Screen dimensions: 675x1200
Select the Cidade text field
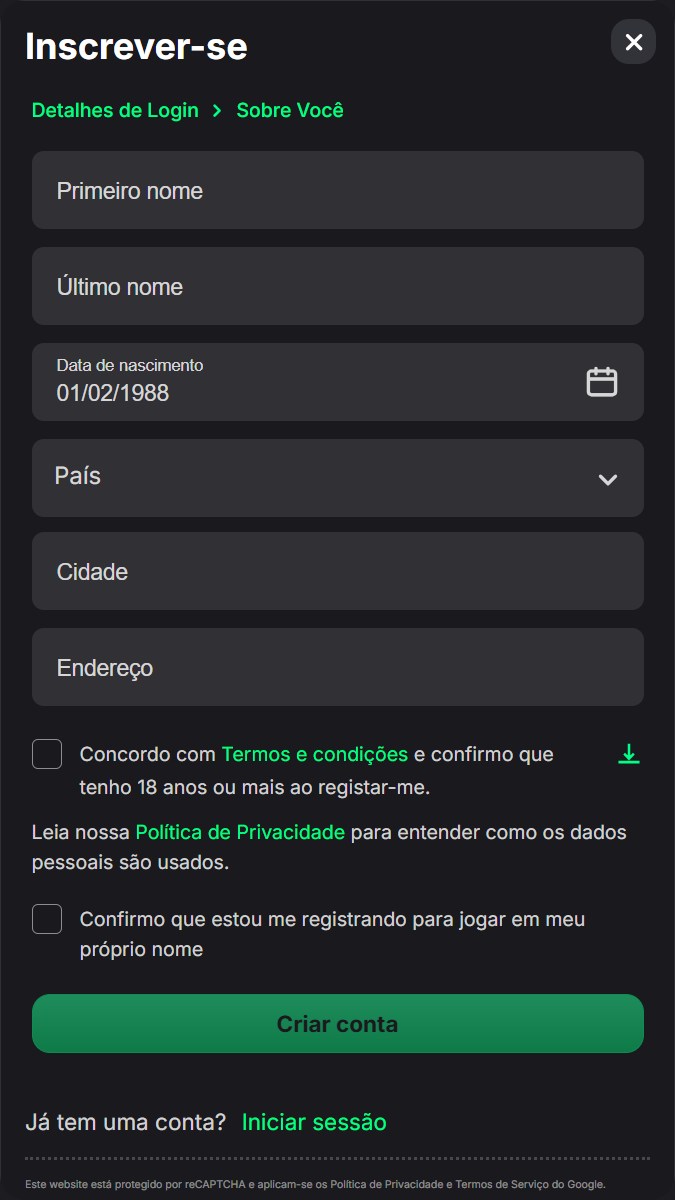click(x=337, y=571)
